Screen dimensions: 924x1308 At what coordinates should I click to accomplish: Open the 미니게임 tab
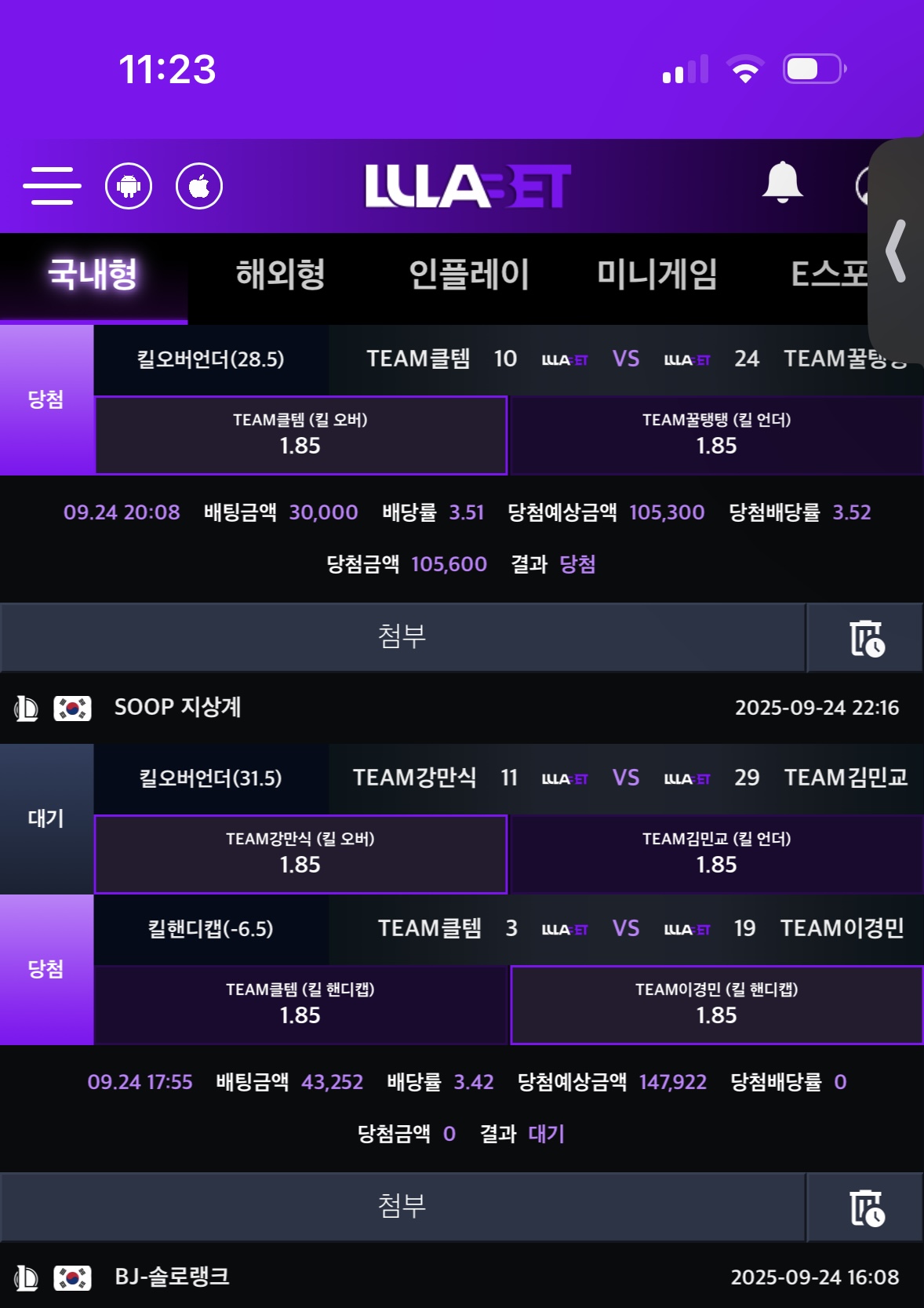coord(657,275)
